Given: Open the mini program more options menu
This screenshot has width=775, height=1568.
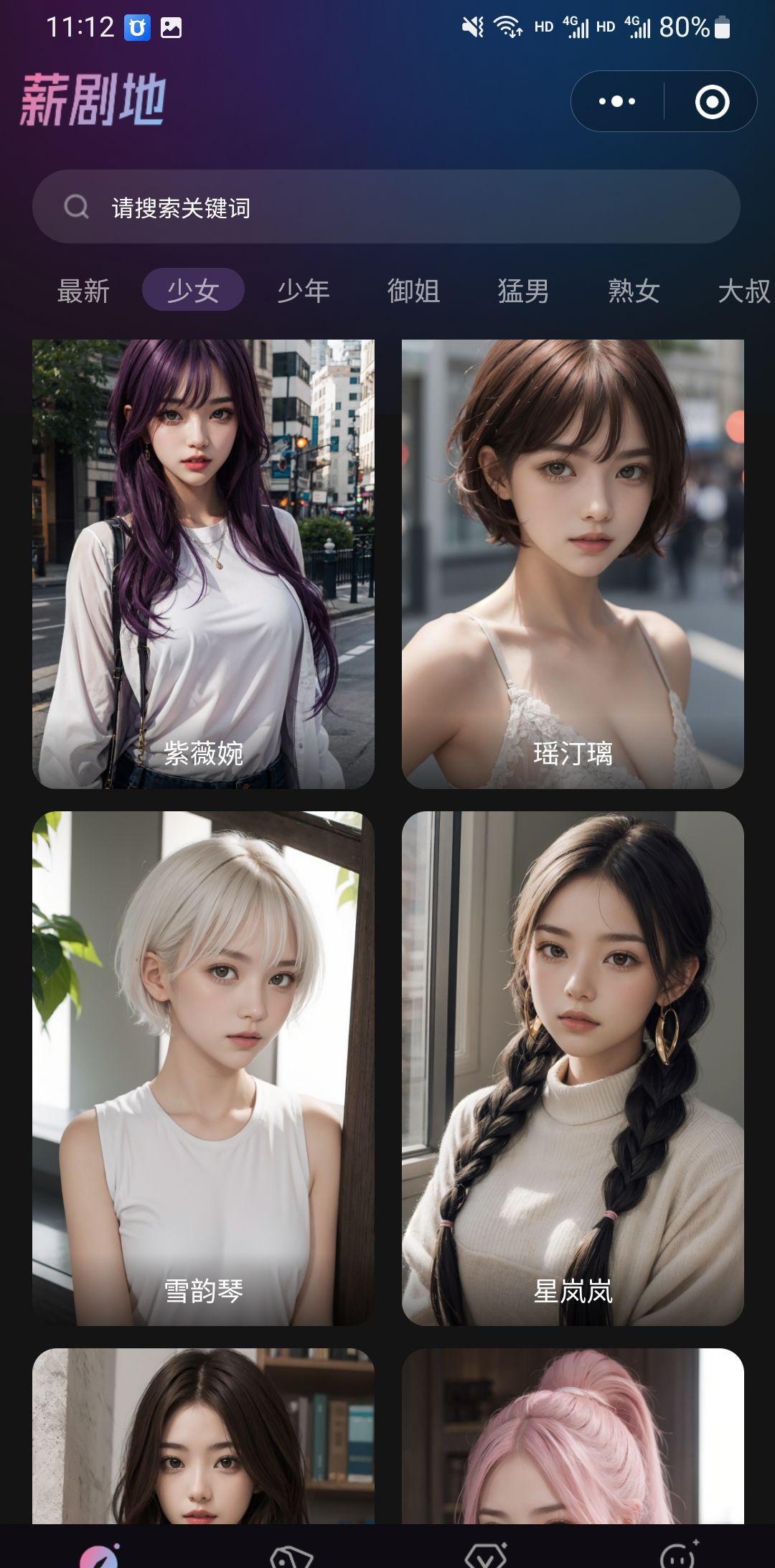Looking at the screenshot, I should coord(617,101).
